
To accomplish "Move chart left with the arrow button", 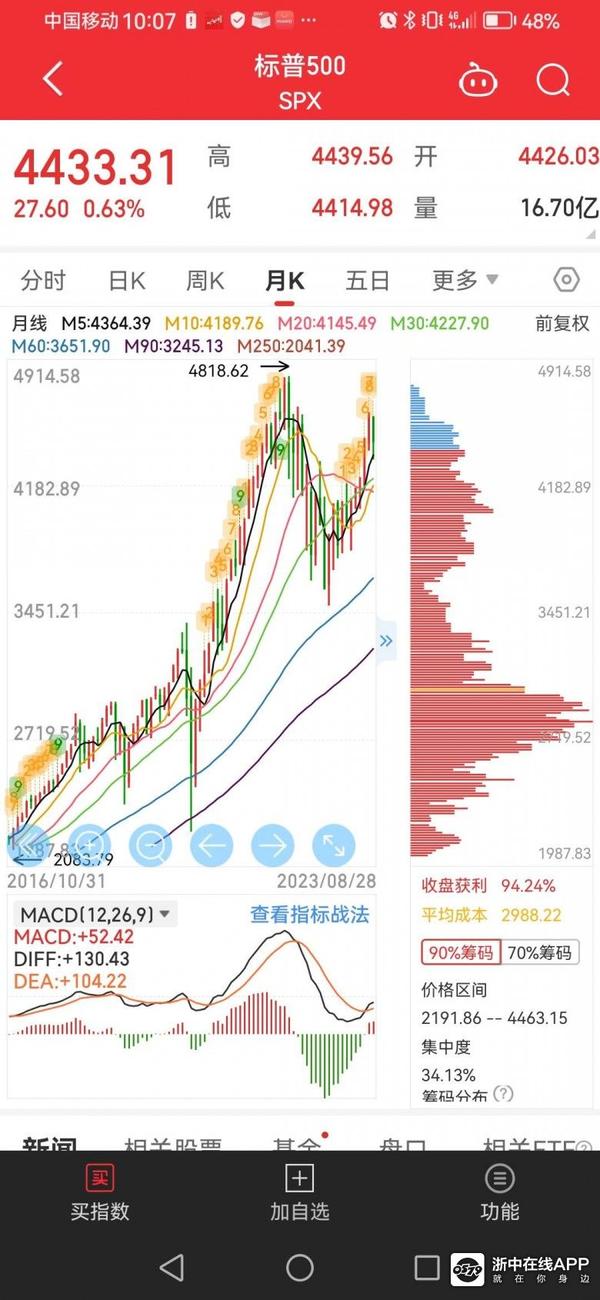I will click(x=211, y=846).
